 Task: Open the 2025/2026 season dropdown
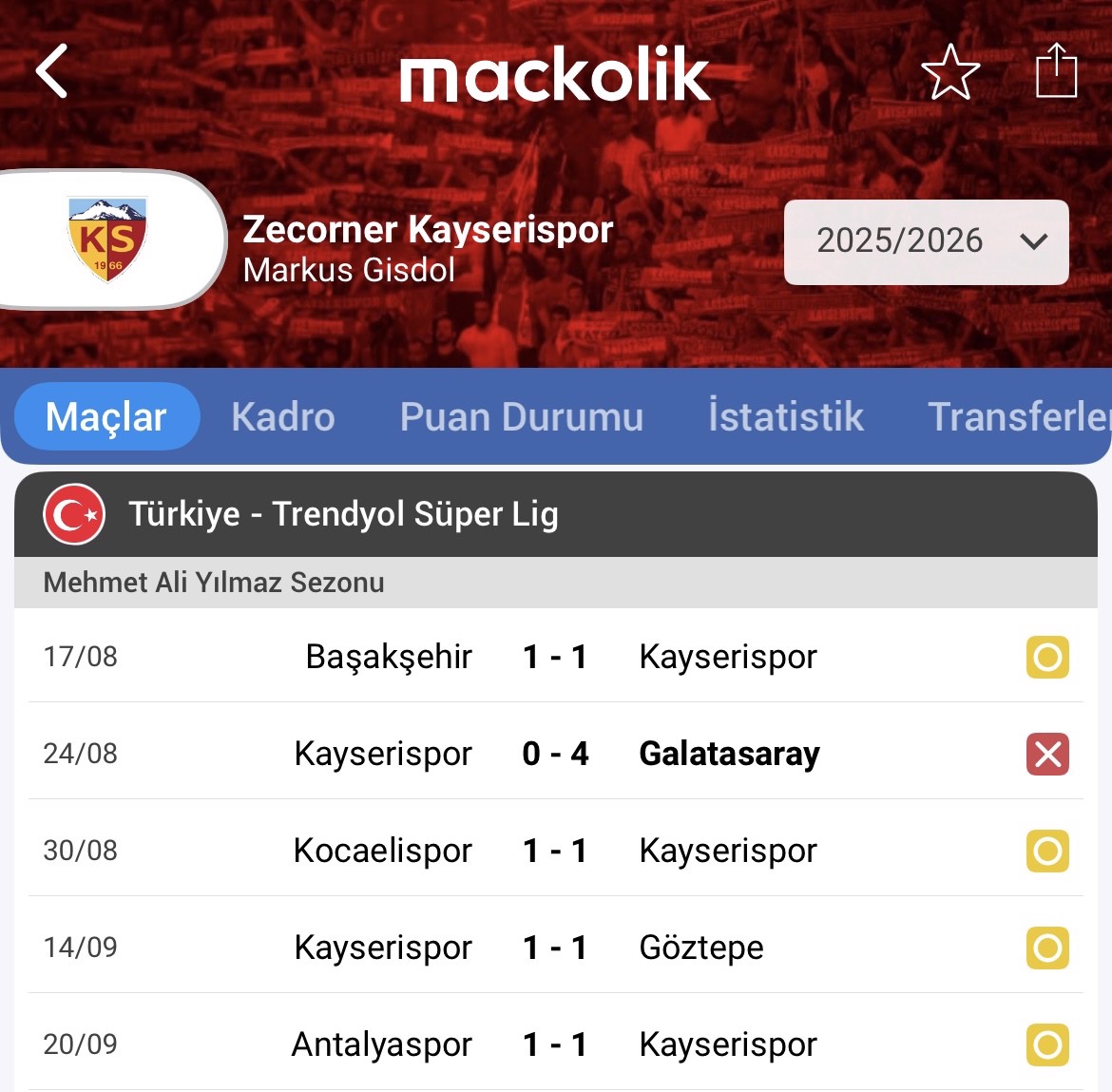(x=926, y=241)
